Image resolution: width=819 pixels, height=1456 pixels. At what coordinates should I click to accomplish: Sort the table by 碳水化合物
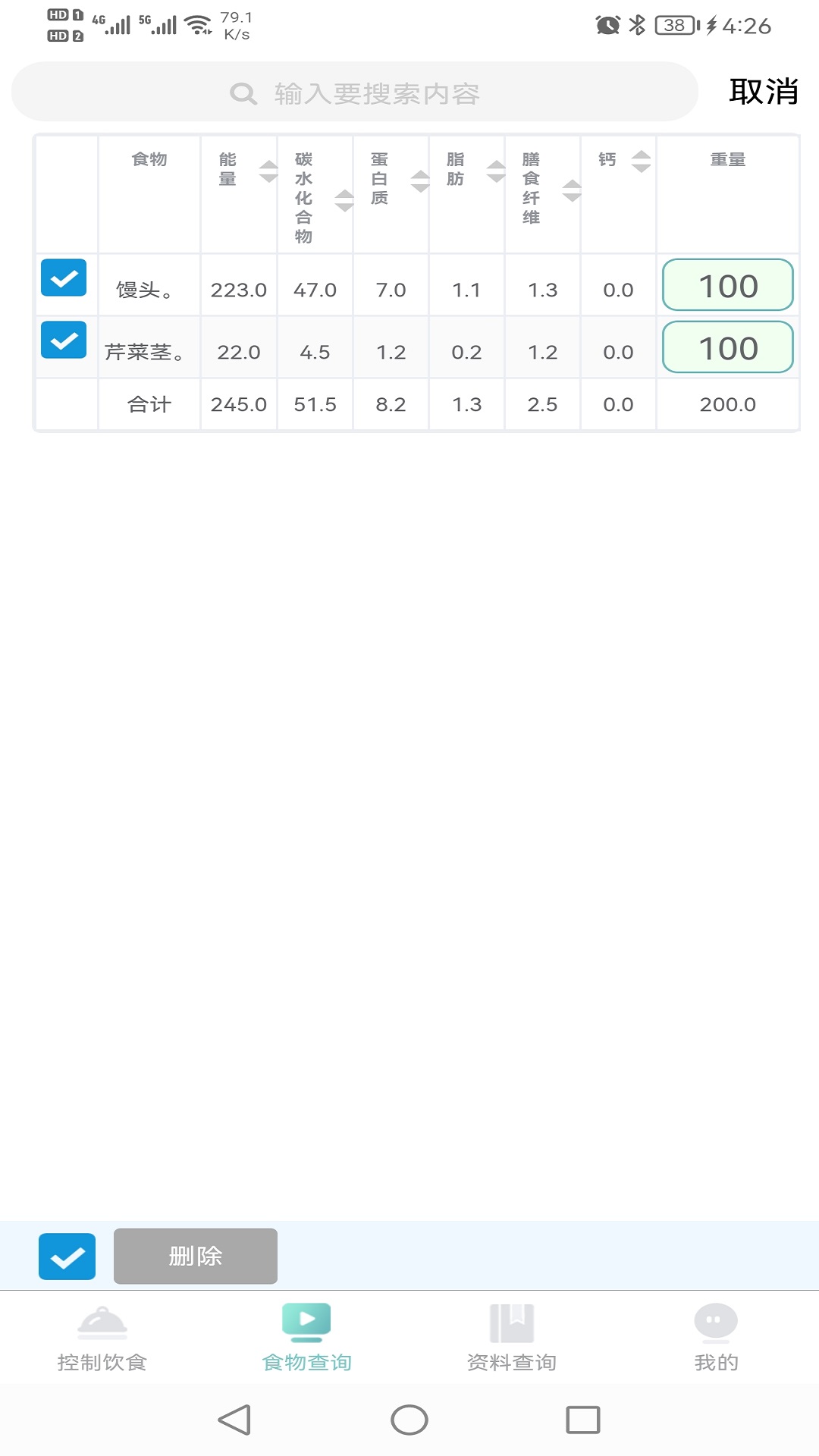pos(344,200)
